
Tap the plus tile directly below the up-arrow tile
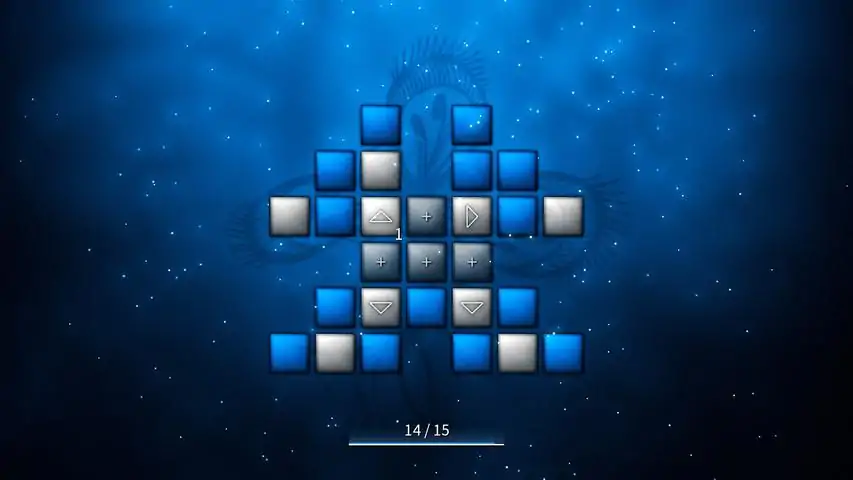coord(380,261)
